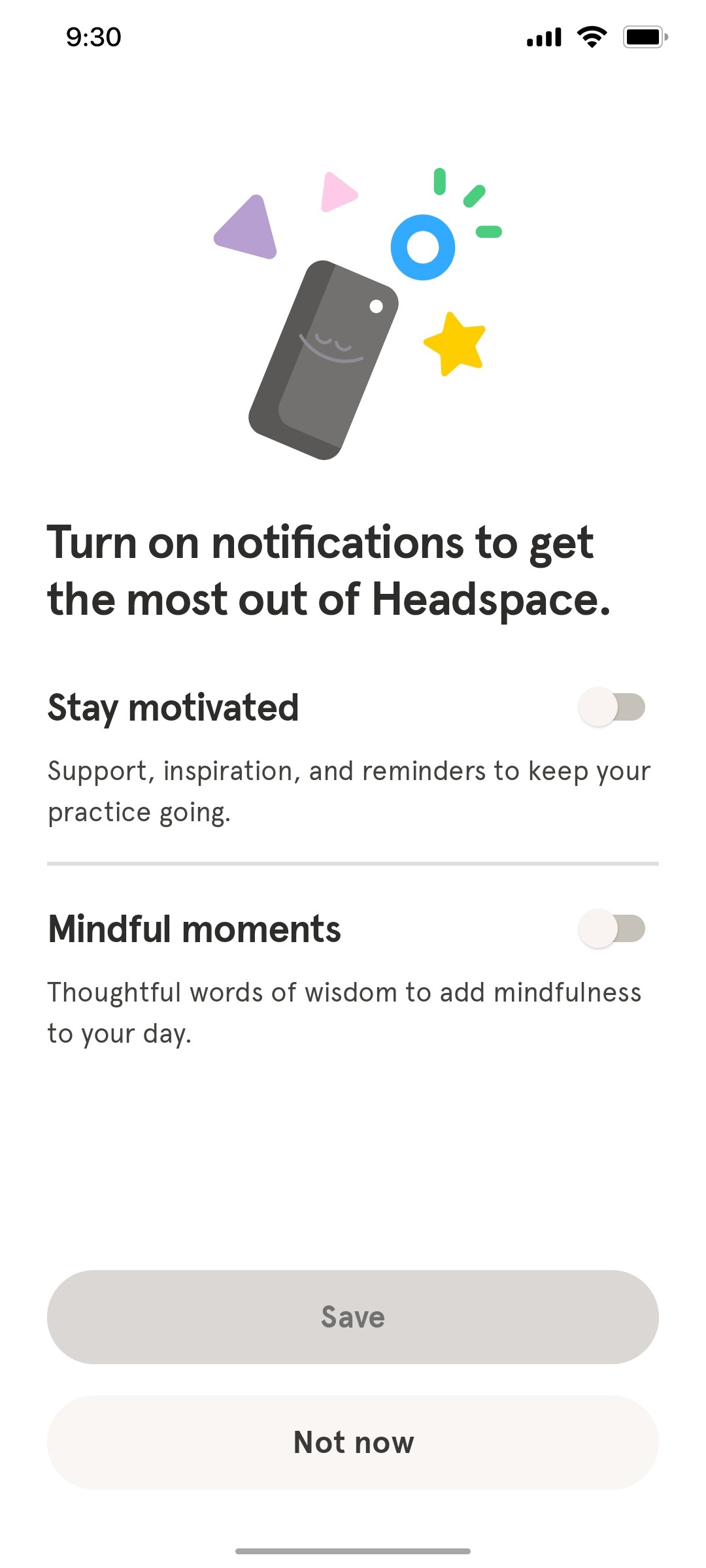
Task: Toggle Stay motivated reminders off
Action: point(611,706)
